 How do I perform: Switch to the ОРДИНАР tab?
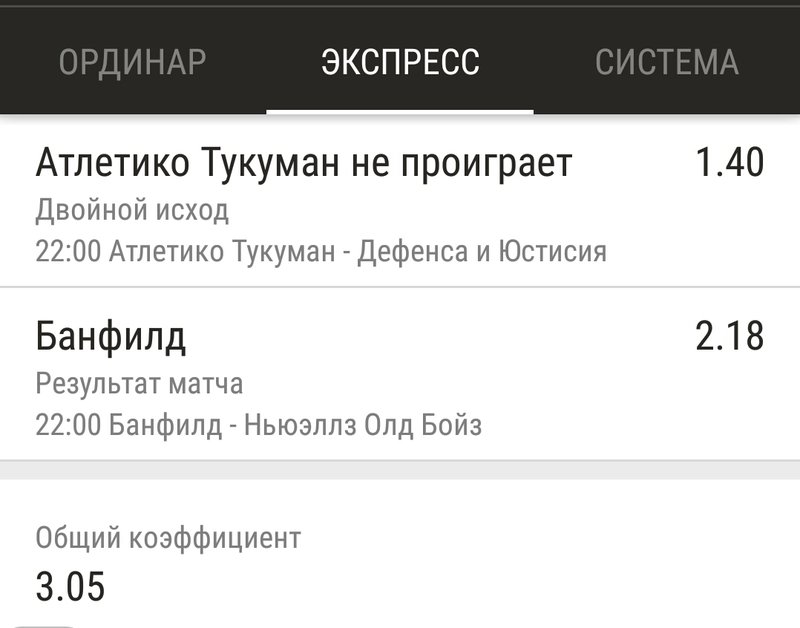132,62
